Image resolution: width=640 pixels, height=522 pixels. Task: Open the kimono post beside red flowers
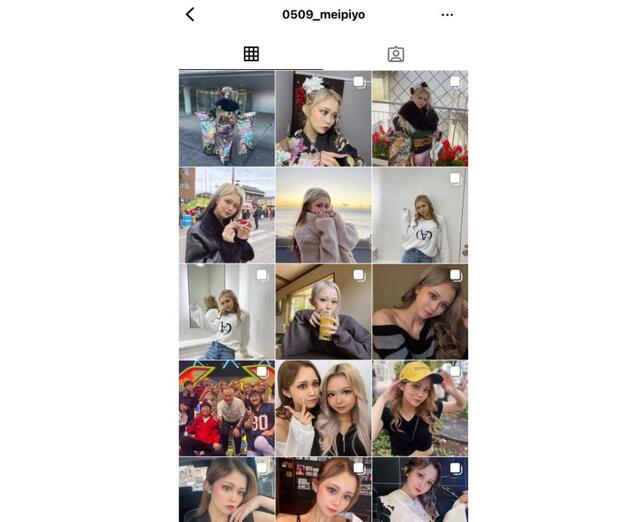coord(420,118)
